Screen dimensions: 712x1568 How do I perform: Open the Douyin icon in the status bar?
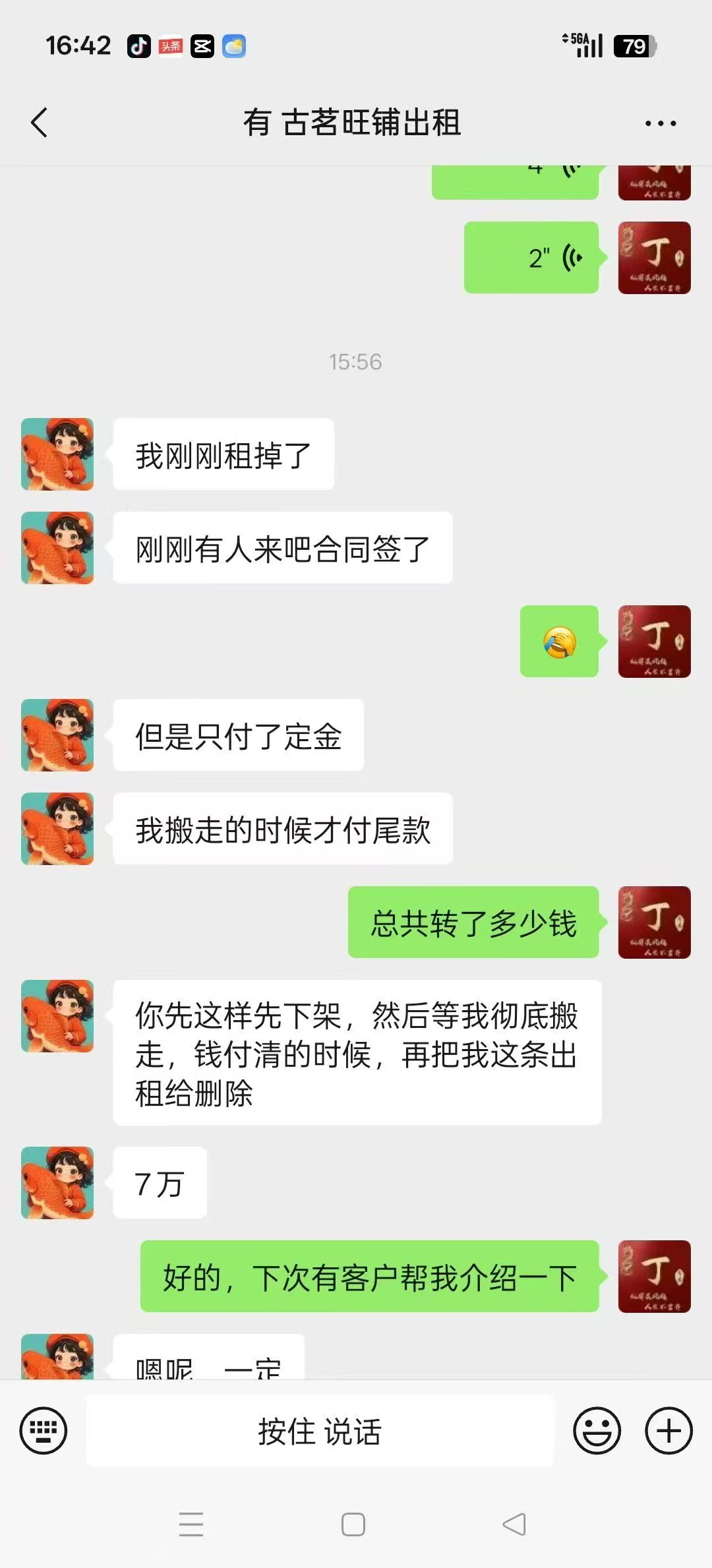tap(138, 46)
